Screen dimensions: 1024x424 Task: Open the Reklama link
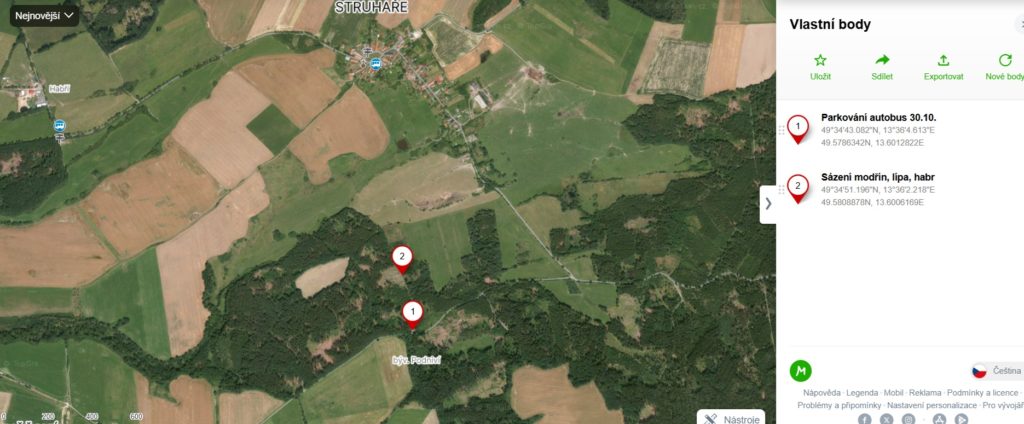click(x=924, y=393)
